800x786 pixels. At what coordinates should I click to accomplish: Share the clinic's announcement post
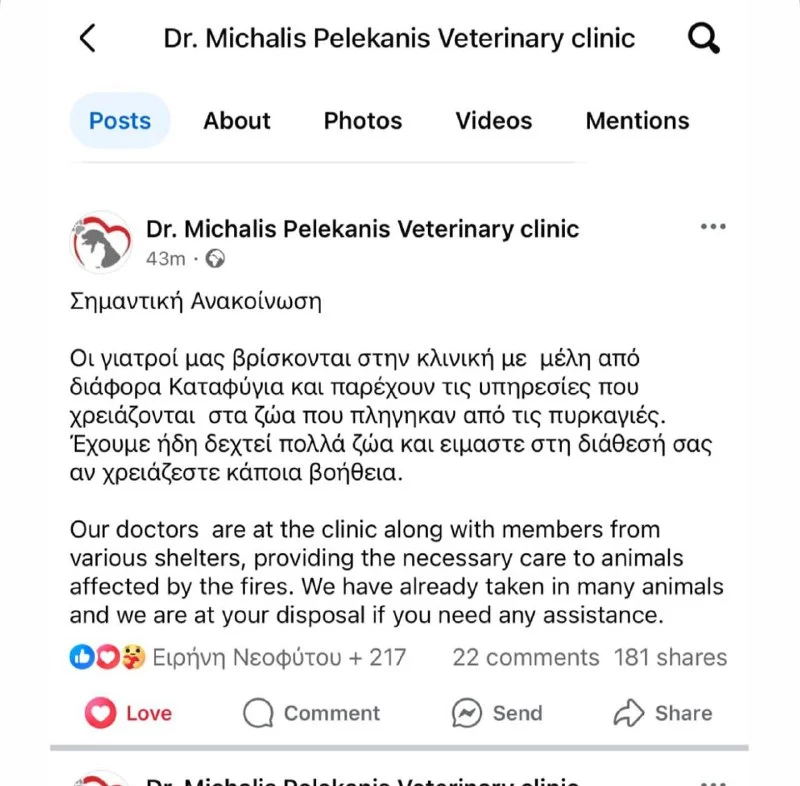click(662, 713)
